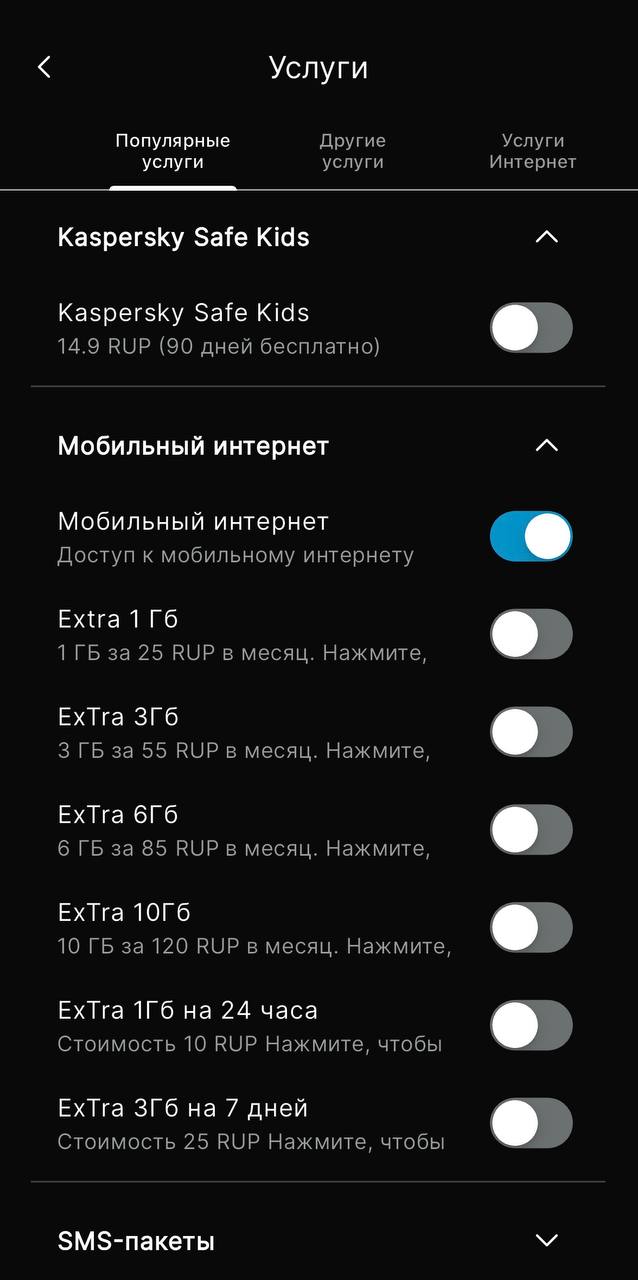This screenshot has width=638, height=1280.
Task: Open the Услуги Интернет tab
Action: pos(532,151)
